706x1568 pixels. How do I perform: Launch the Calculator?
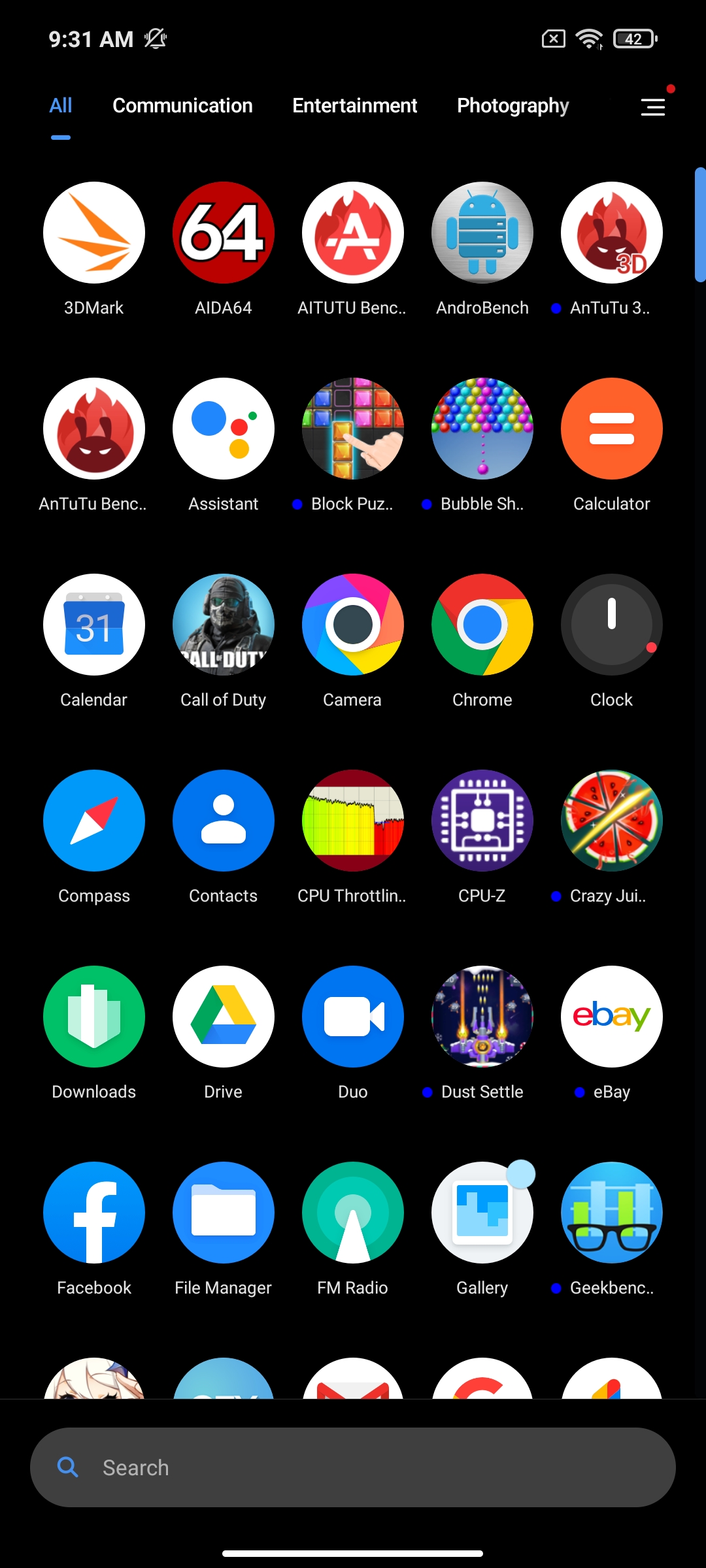pyautogui.click(x=612, y=429)
